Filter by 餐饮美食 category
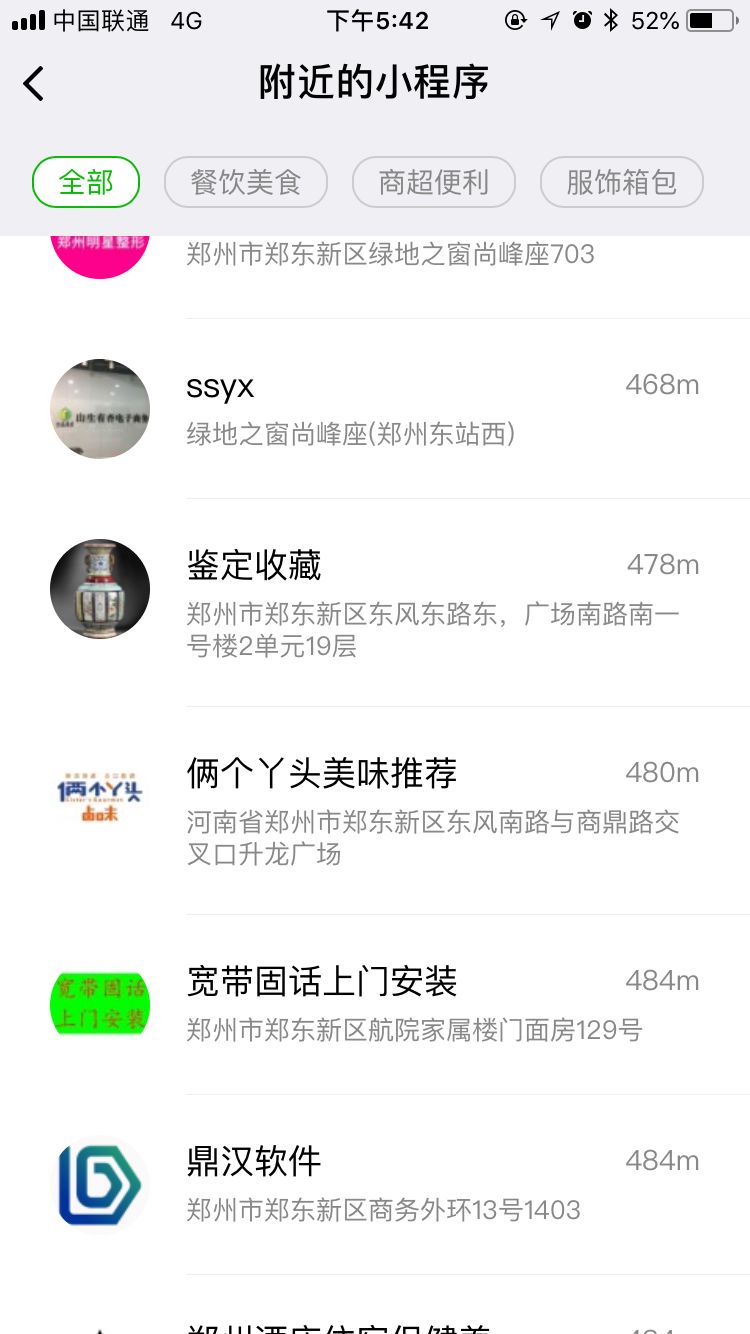This screenshot has width=750, height=1334. 246,183
